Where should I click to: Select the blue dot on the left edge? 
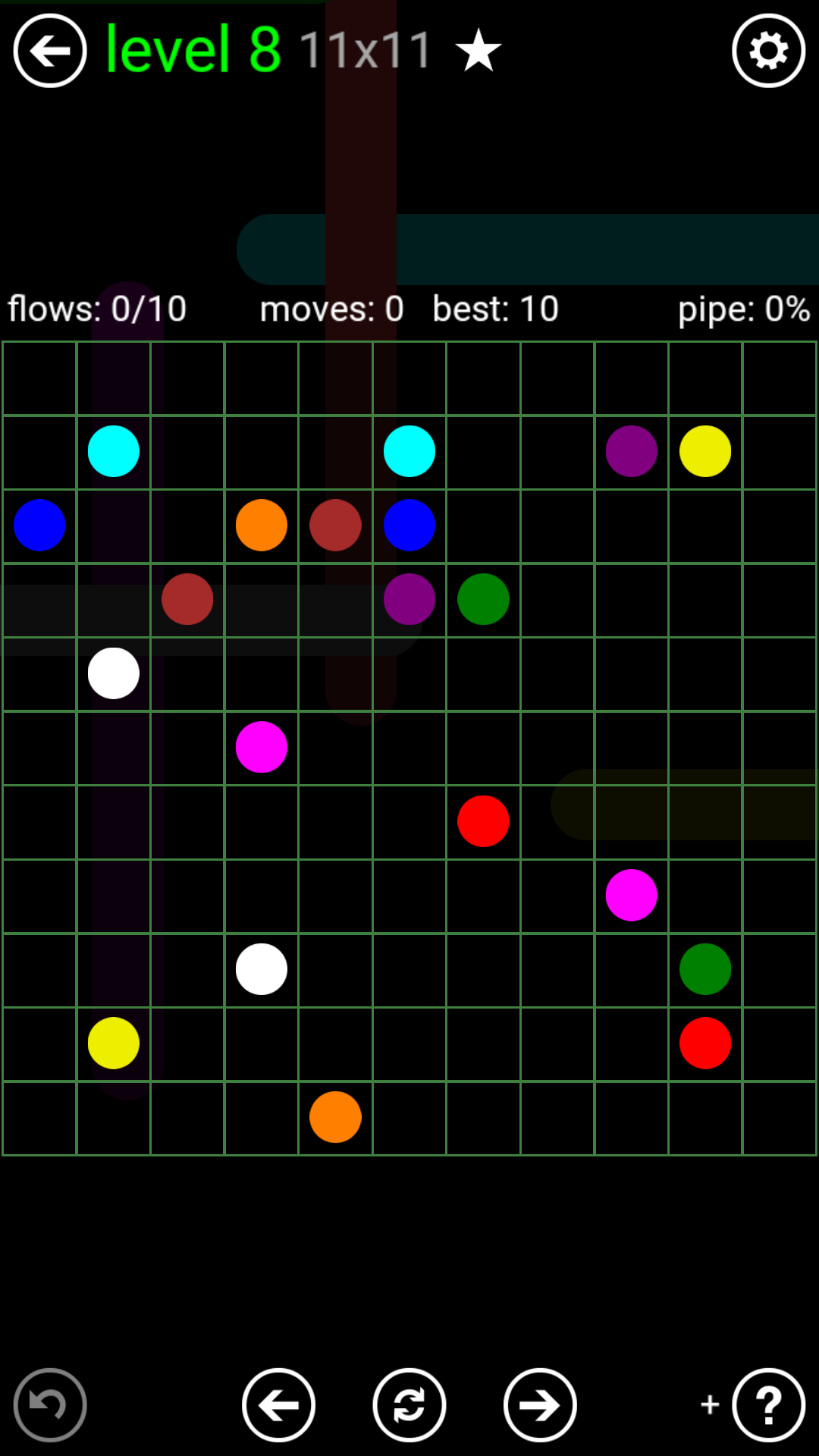coord(39,525)
